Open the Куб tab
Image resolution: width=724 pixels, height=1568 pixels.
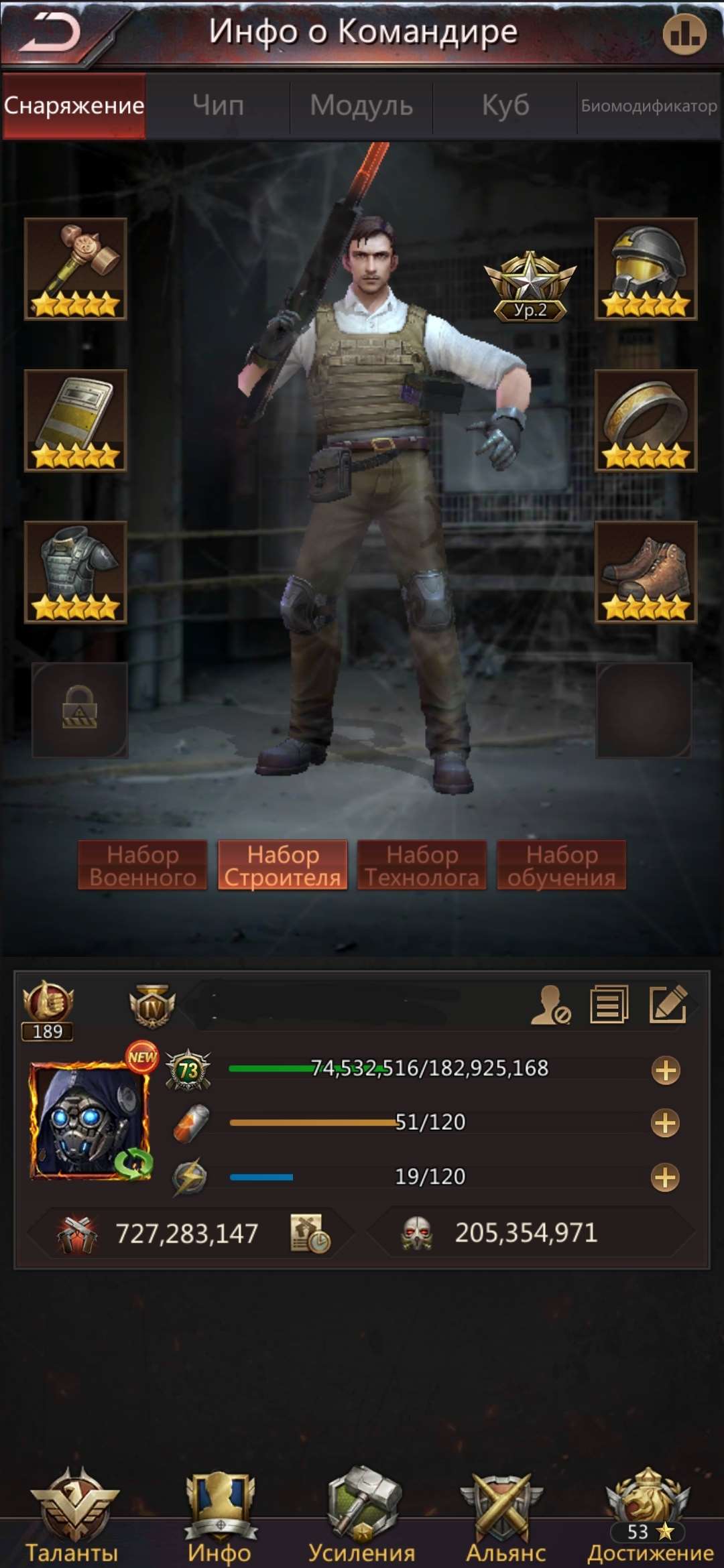point(505,106)
